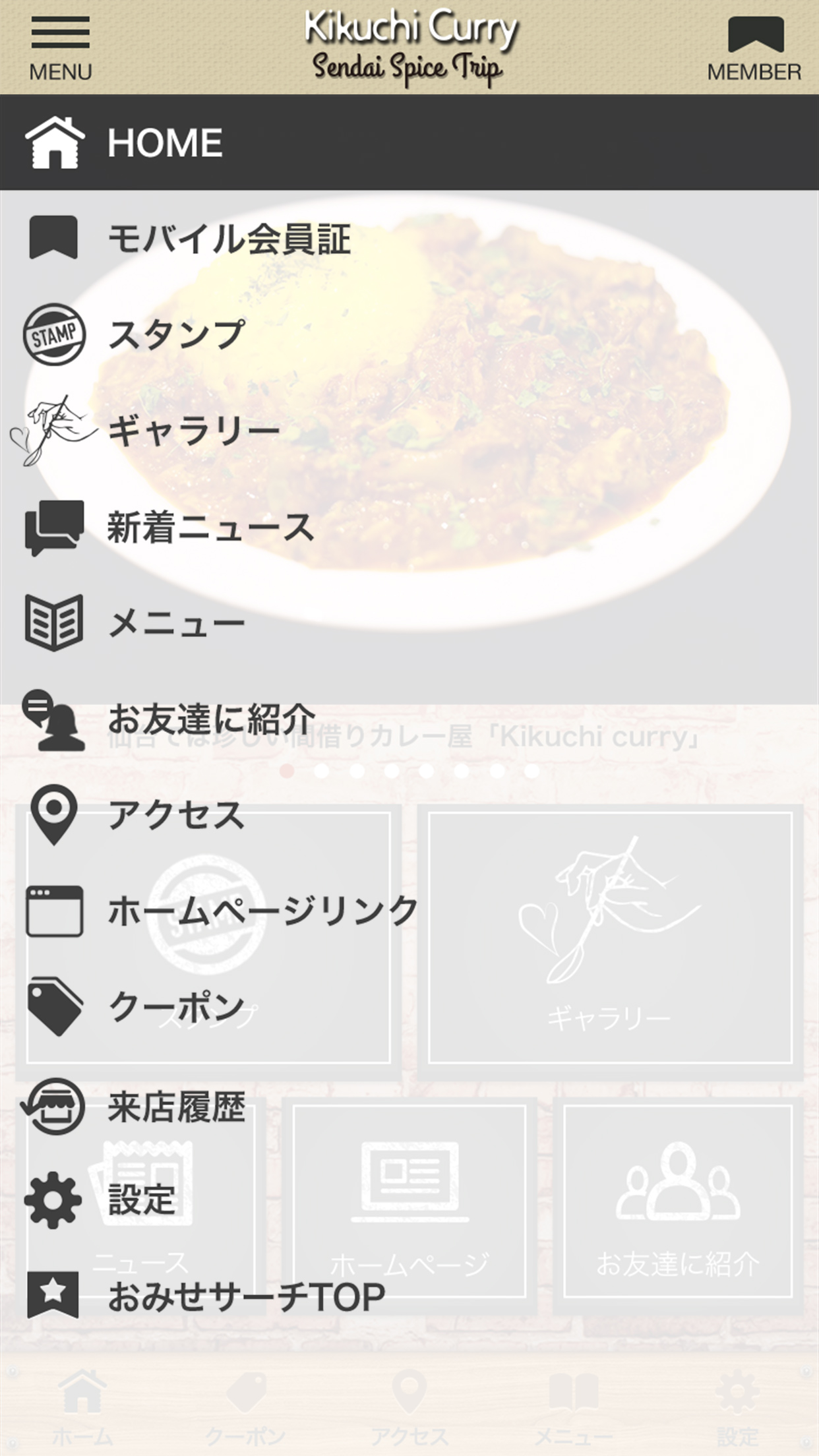The image size is (819, 1456).
Task: Open ギャラリー in the drawer menu
Action: click(x=193, y=431)
